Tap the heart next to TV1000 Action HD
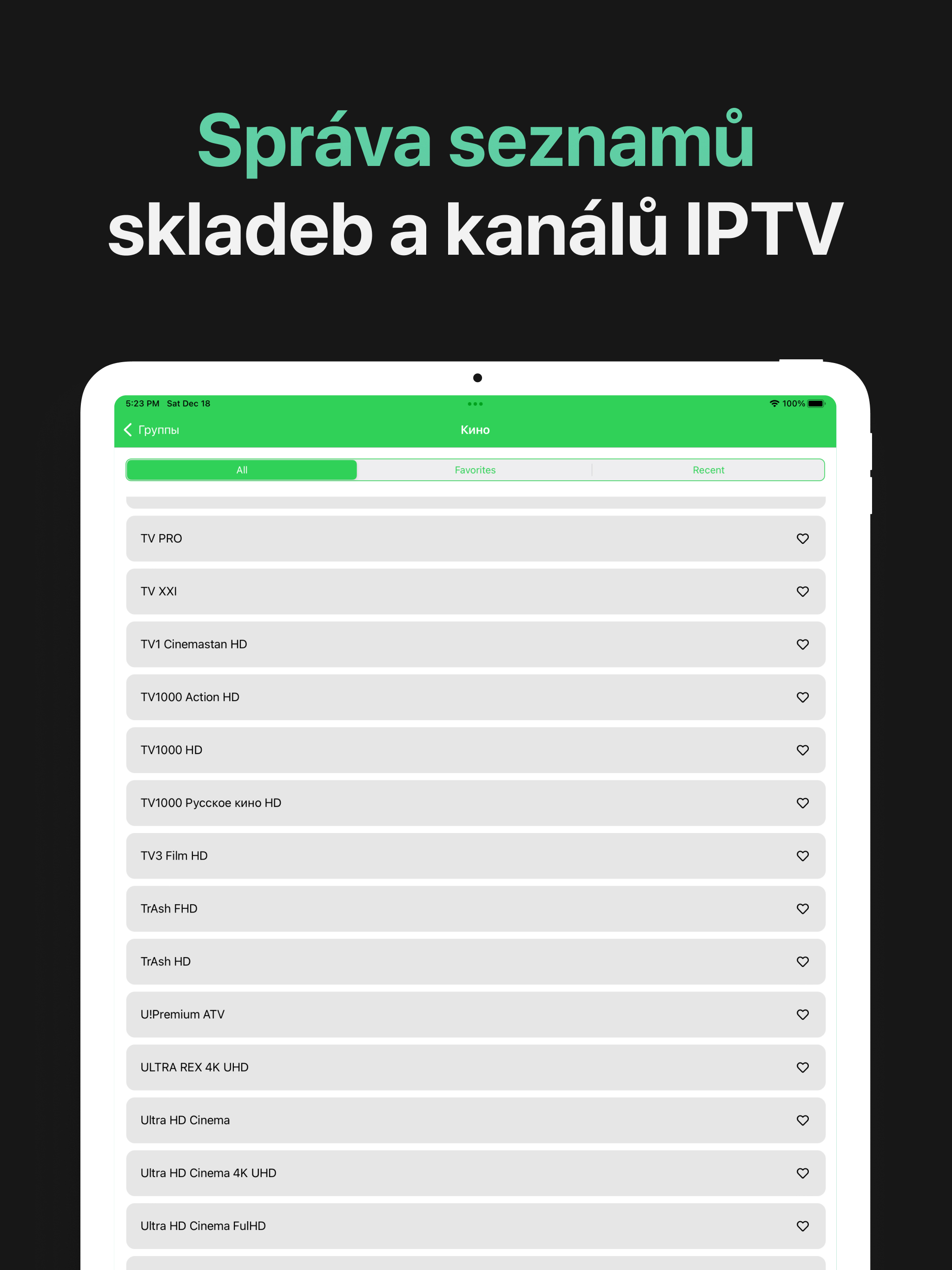The height and width of the screenshot is (1270, 952). pyautogui.click(x=802, y=697)
